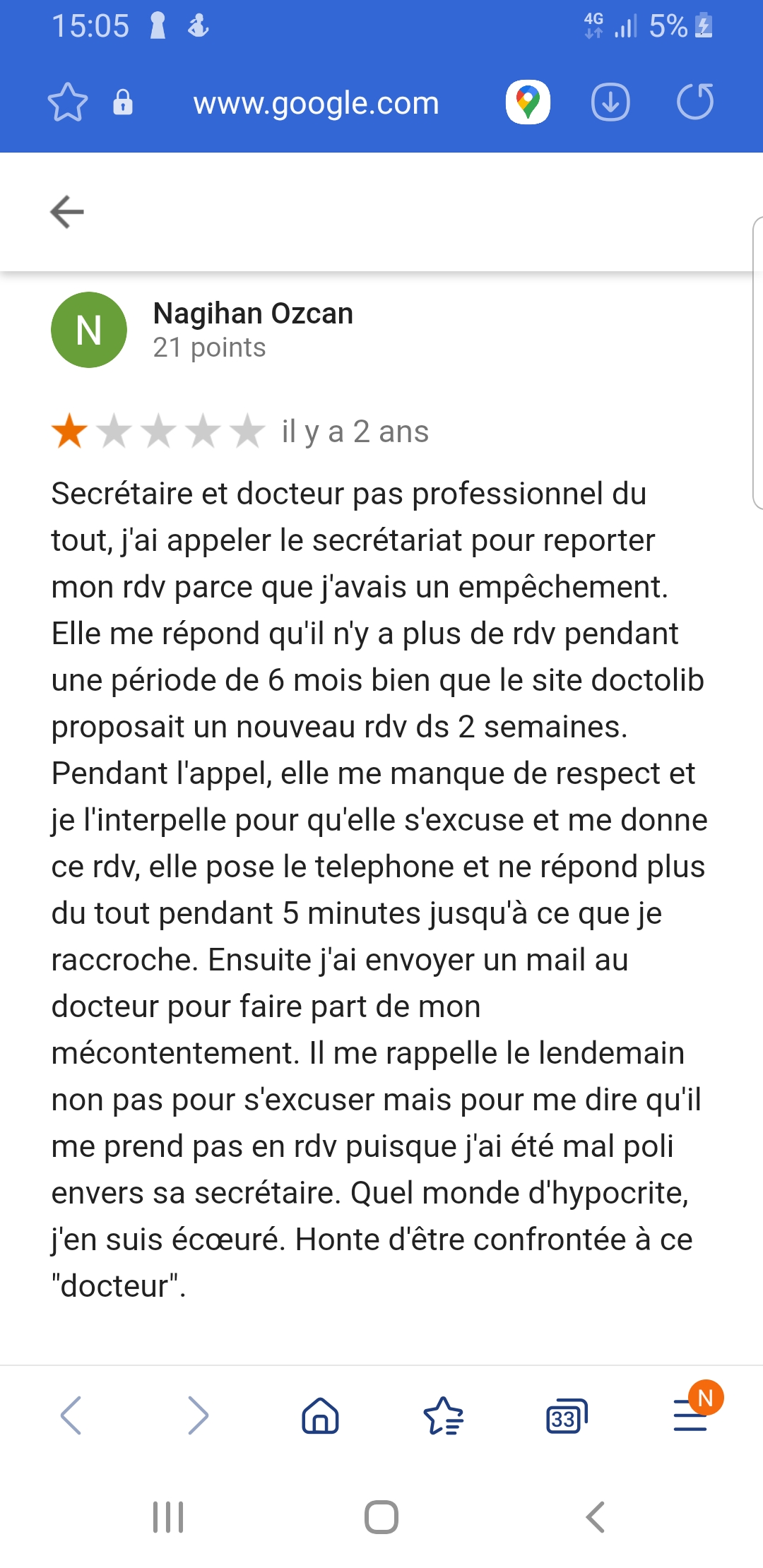Open Nagihan Ozcan's reviewer profile

point(252,314)
